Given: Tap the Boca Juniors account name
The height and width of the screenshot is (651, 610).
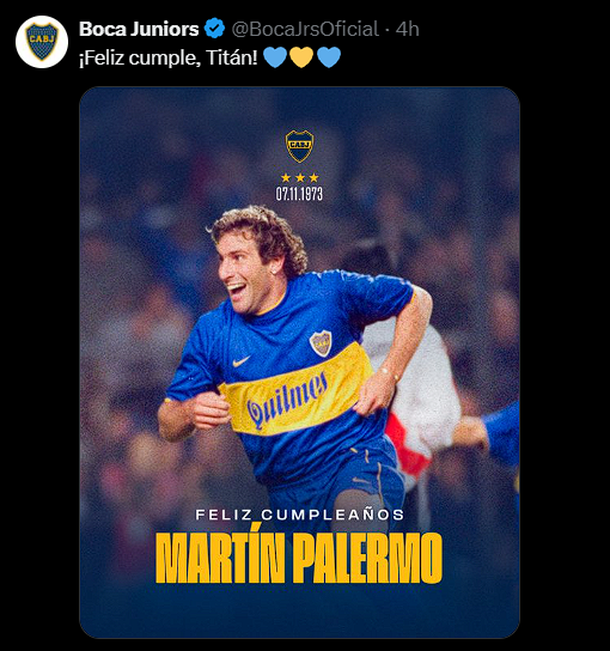Looking at the screenshot, I should (x=138, y=29).
